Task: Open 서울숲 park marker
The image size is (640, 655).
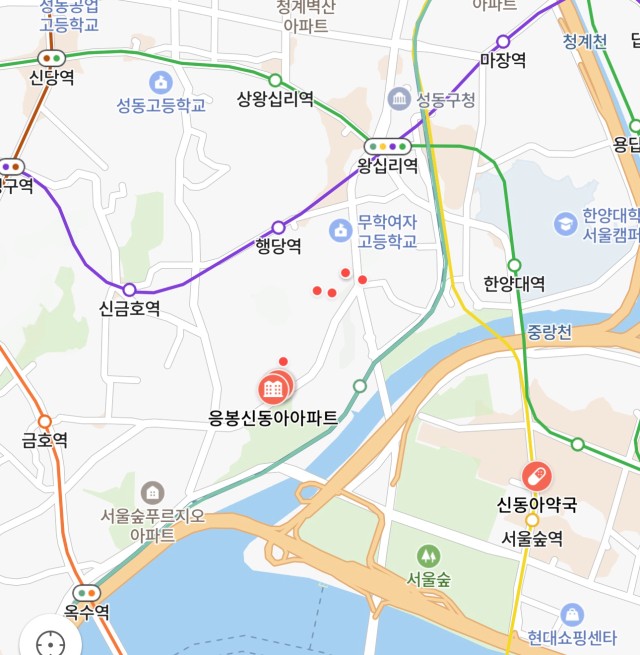Action: point(428,555)
